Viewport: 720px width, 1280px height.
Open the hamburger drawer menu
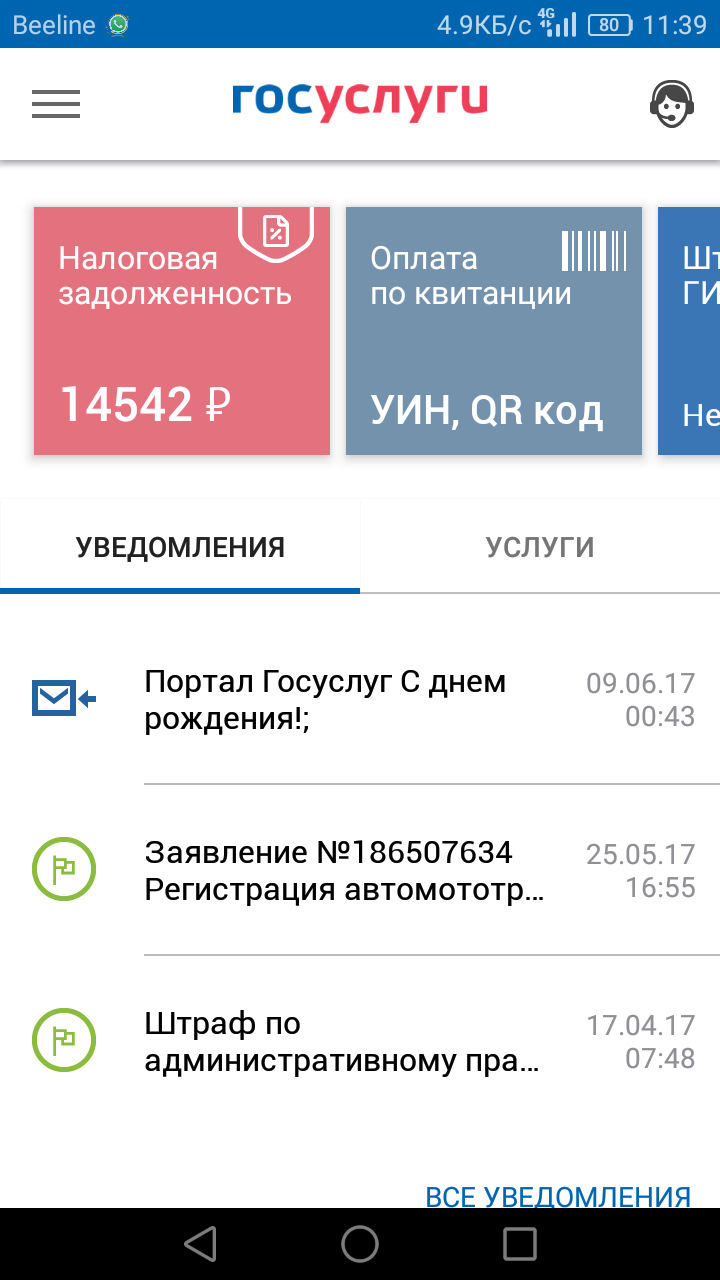point(56,104)
